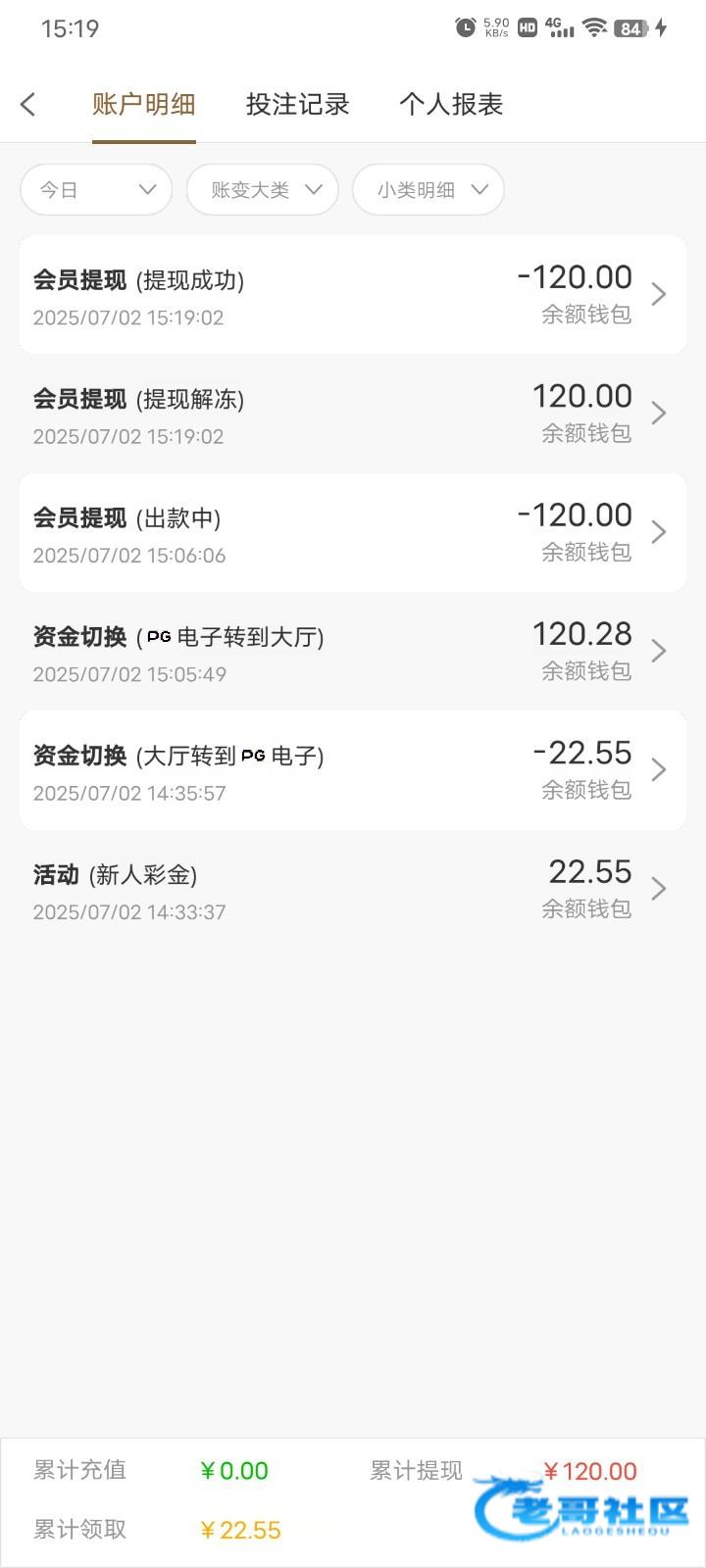Open the 个人报表 tab

click(451, 104)
